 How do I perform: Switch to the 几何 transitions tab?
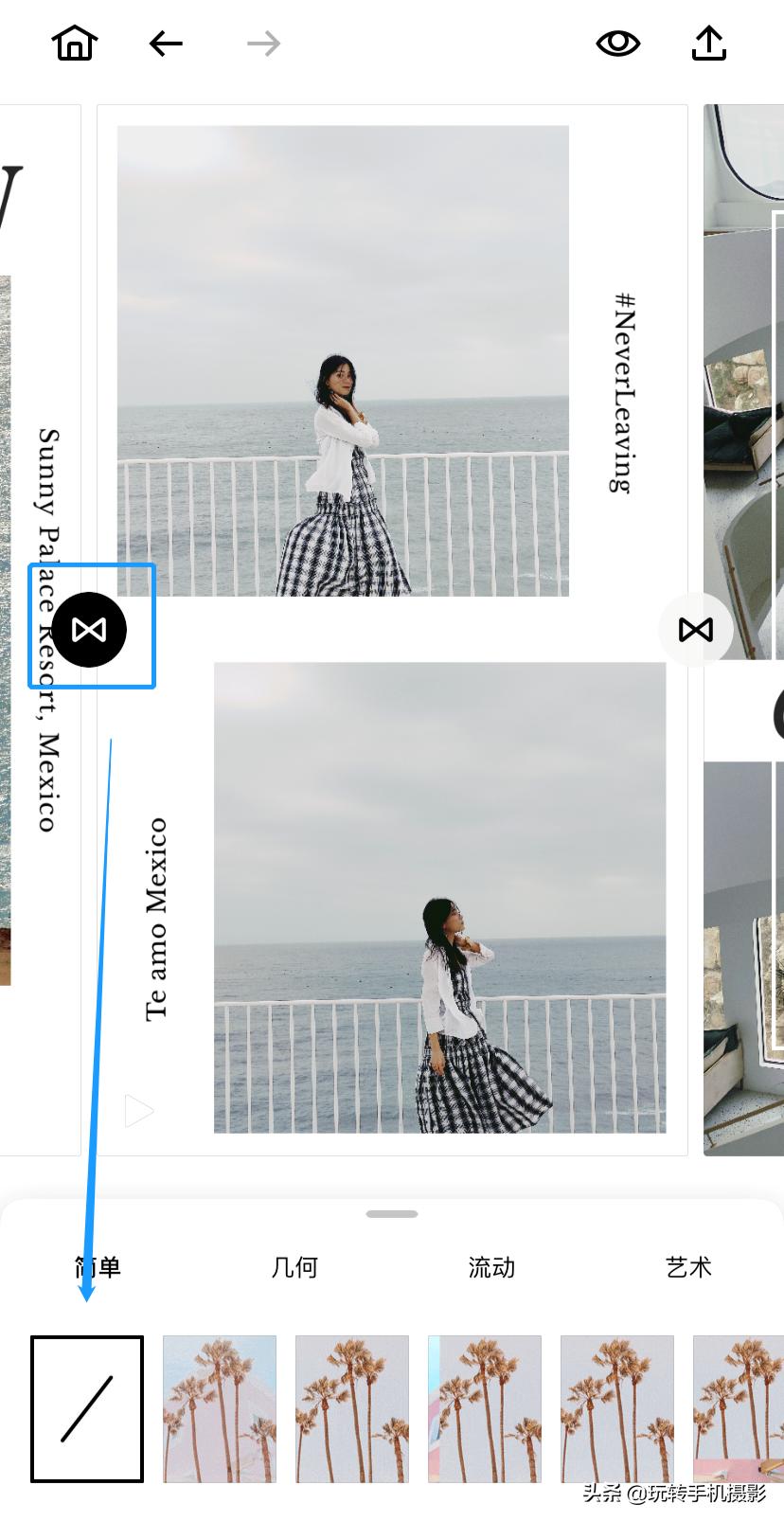coord(294,1267)
